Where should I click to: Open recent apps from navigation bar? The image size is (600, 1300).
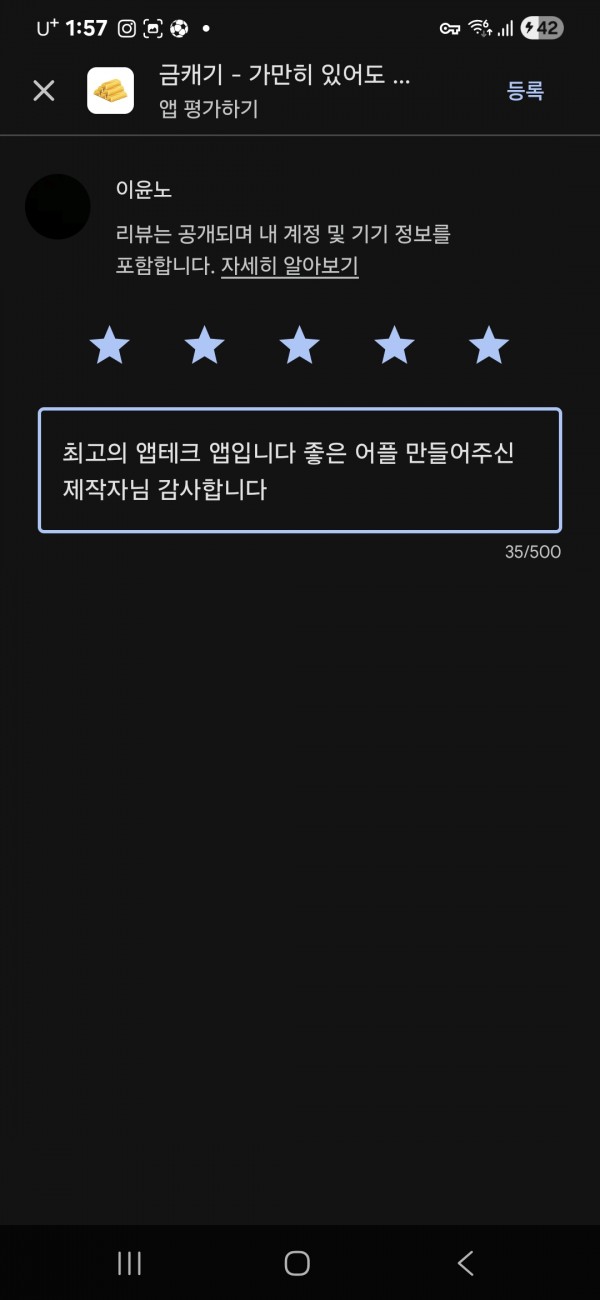point(130,1263)
